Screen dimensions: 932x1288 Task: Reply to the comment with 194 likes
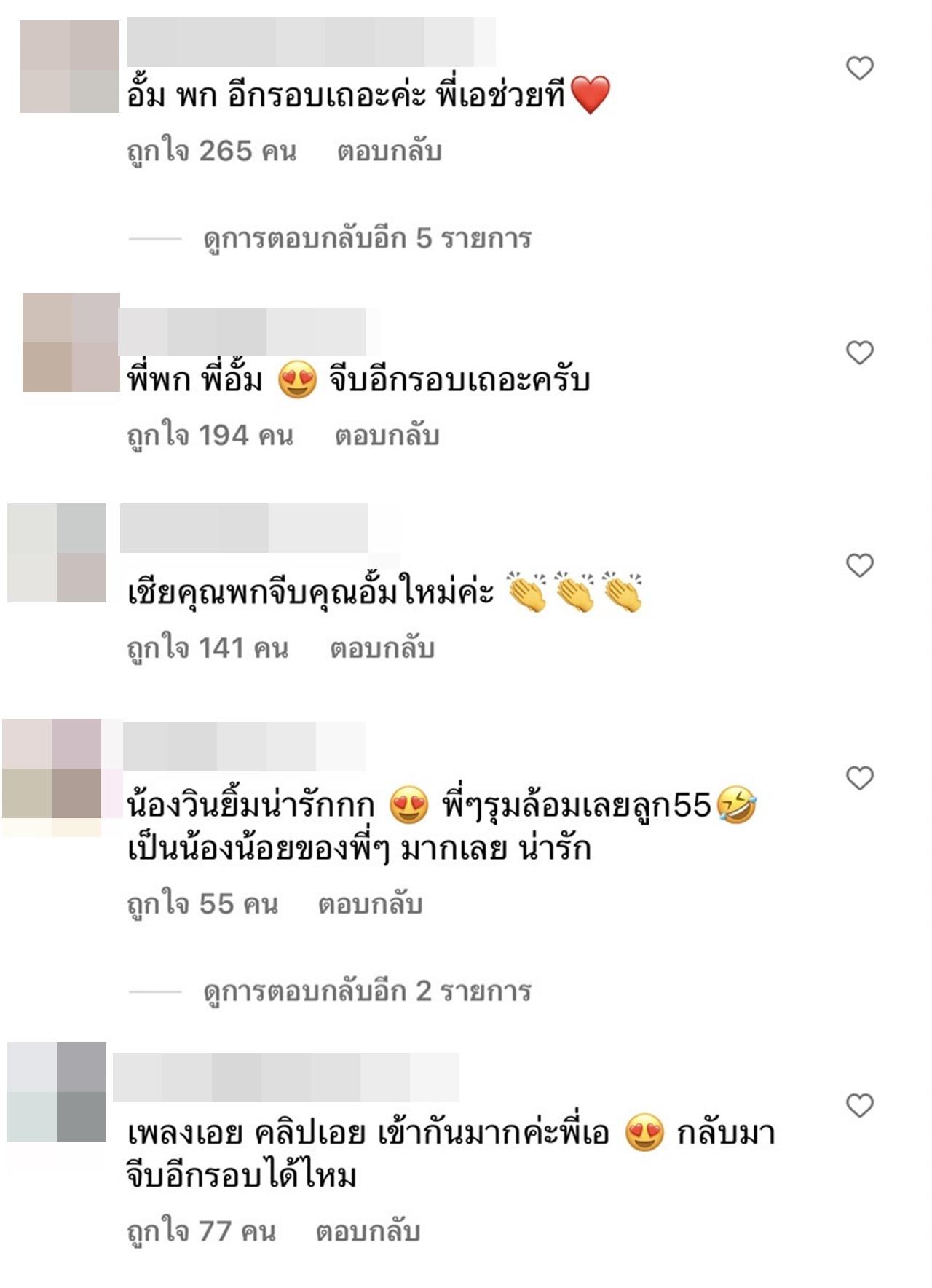(x=387, y=436)
